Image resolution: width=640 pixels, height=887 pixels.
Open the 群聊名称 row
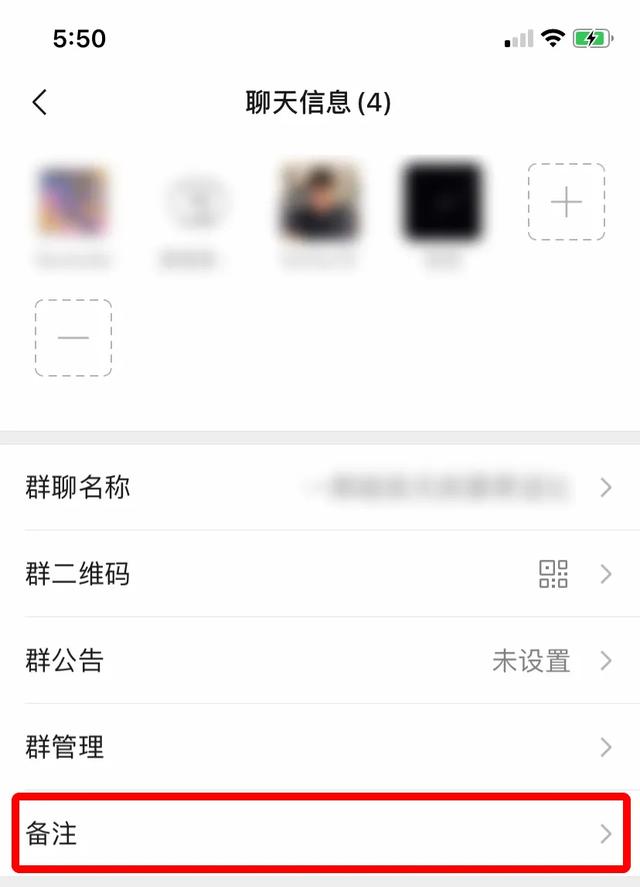coord(320,488)
